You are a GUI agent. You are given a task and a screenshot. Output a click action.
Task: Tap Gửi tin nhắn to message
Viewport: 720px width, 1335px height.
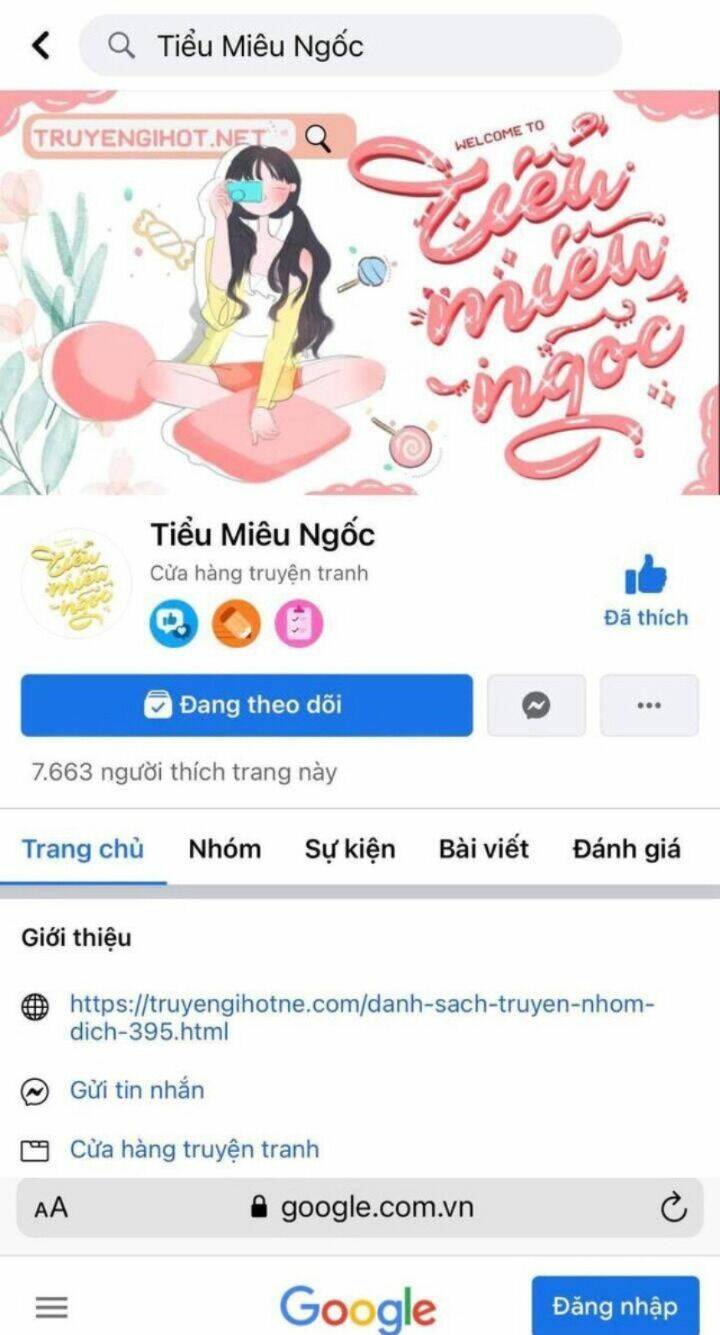(x=137, y=1089)
